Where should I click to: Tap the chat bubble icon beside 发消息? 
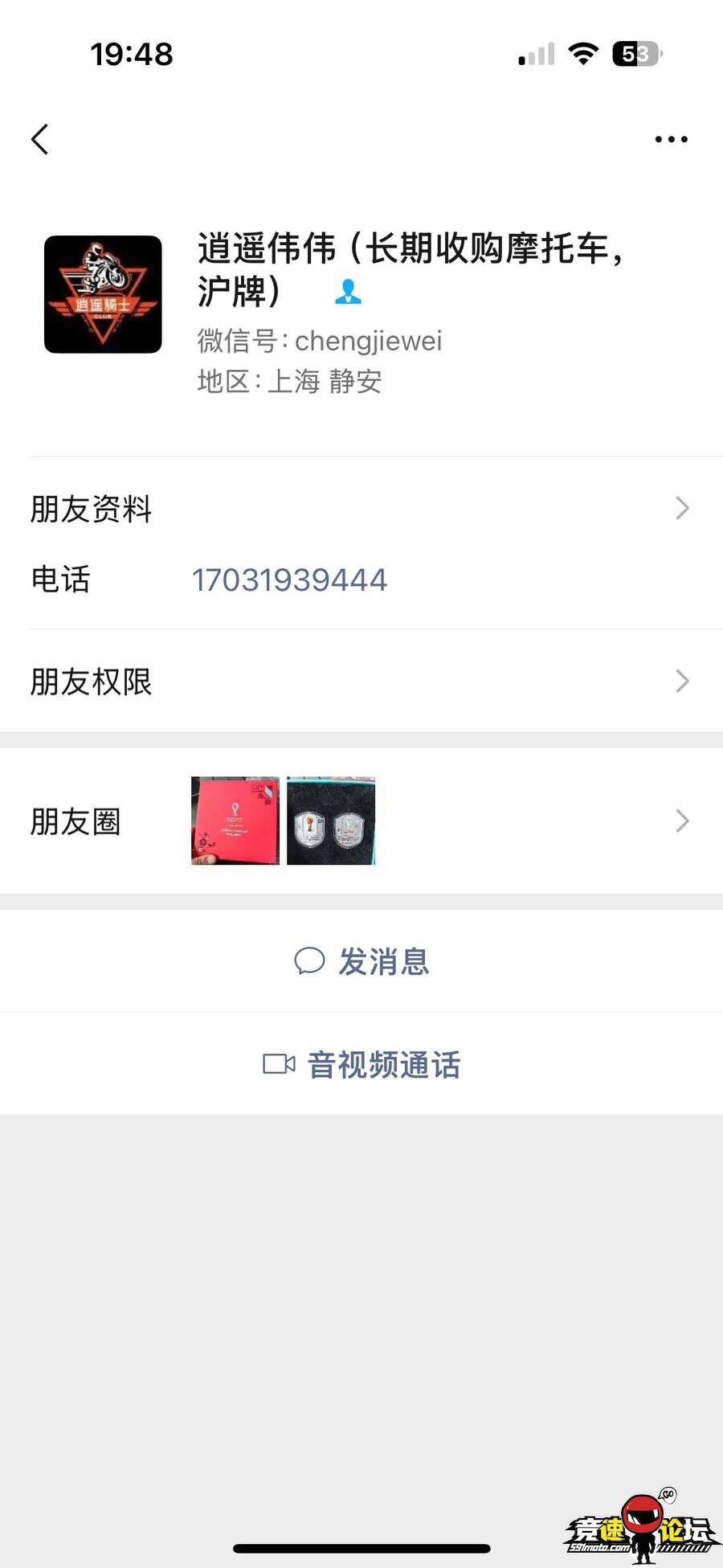click(309, 960)
